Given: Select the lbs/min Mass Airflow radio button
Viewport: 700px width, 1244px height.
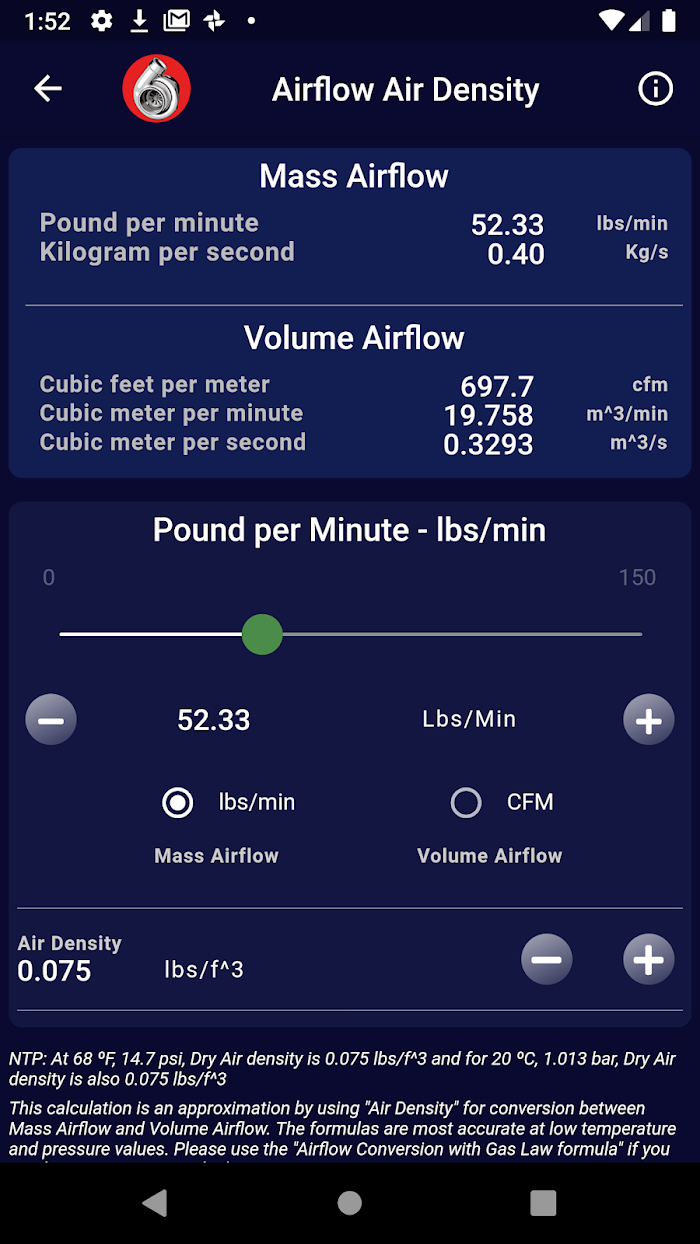Looking at the screenshot, I should click(x=178, y=802).
